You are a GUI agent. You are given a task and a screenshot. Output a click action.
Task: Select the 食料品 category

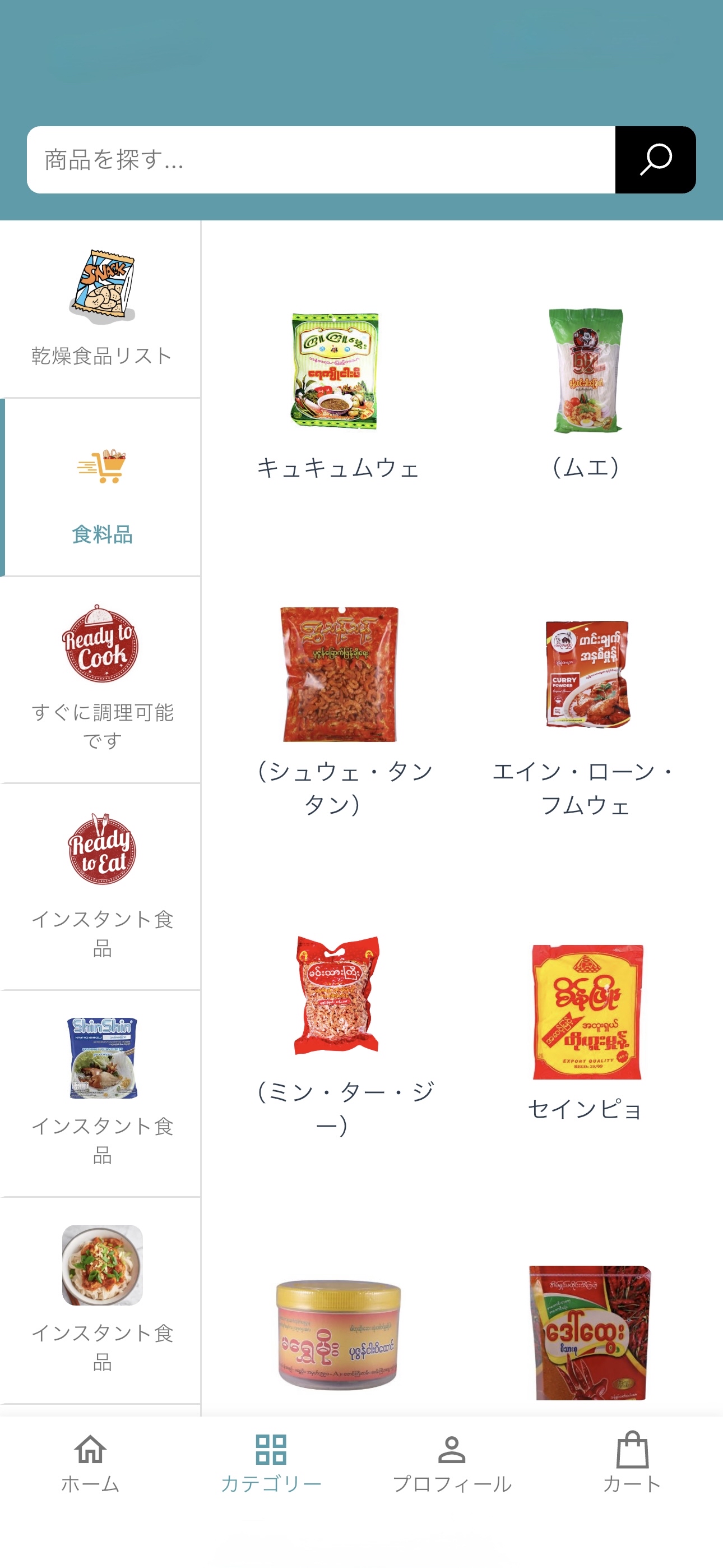click(x=102, y=487)
